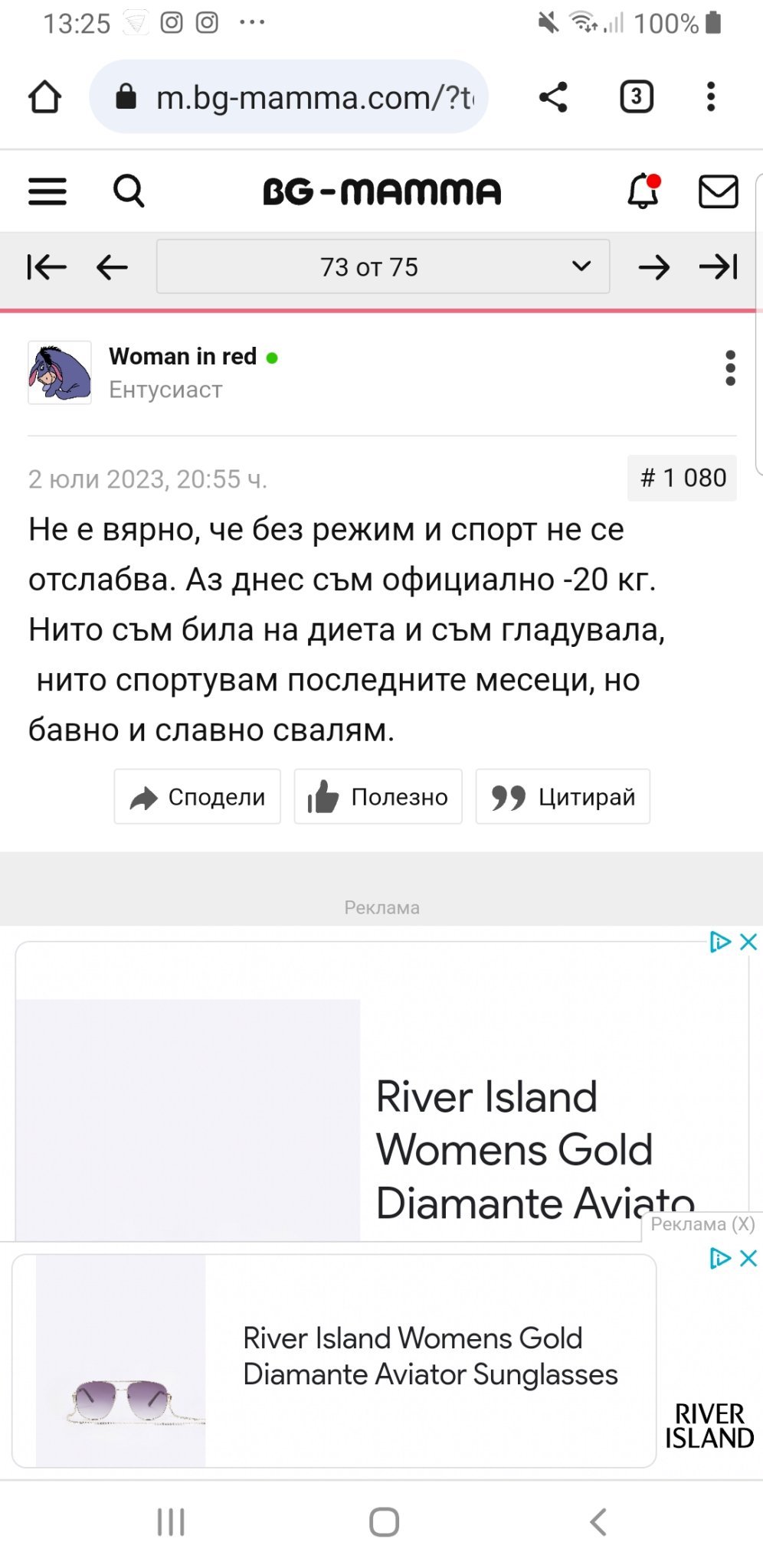Jump to the last page of the thread
The width and height of the screenshot is (763, 1568).
coord(718,267)
